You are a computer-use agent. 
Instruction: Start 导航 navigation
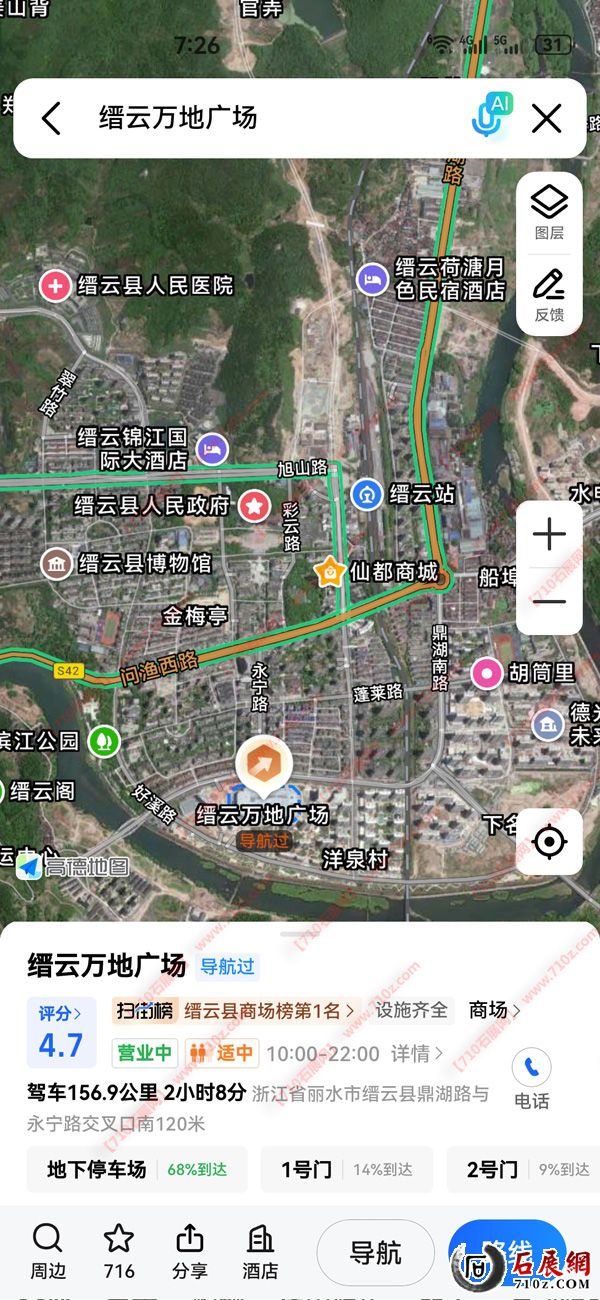pos(375,1252)
